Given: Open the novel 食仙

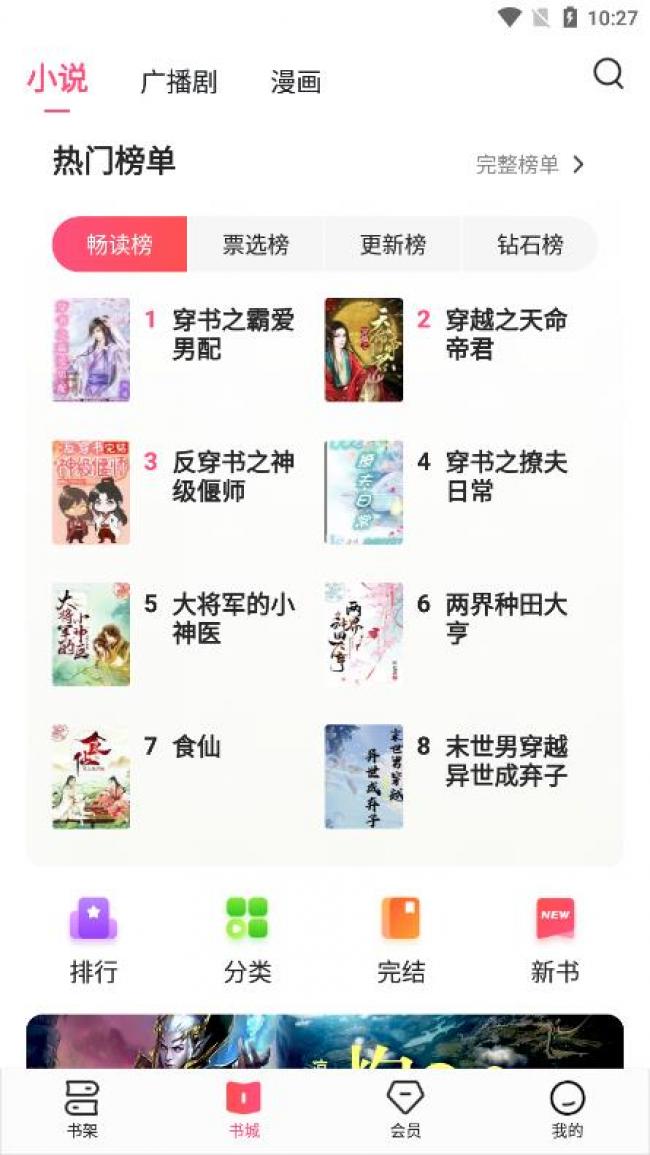Looking at the screenshot, I should pyautogui.click(x=196, y=747).
